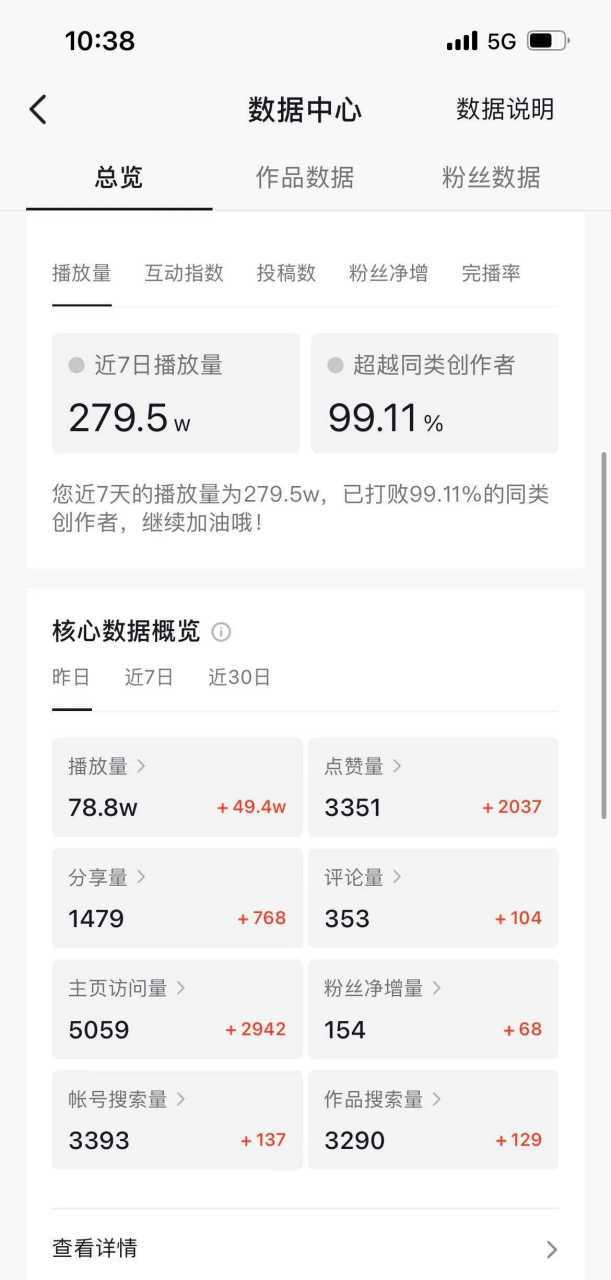Select the 互动指数 metric tab
Viewport: 611px width, 1280px height.
[x=184, y=273]
